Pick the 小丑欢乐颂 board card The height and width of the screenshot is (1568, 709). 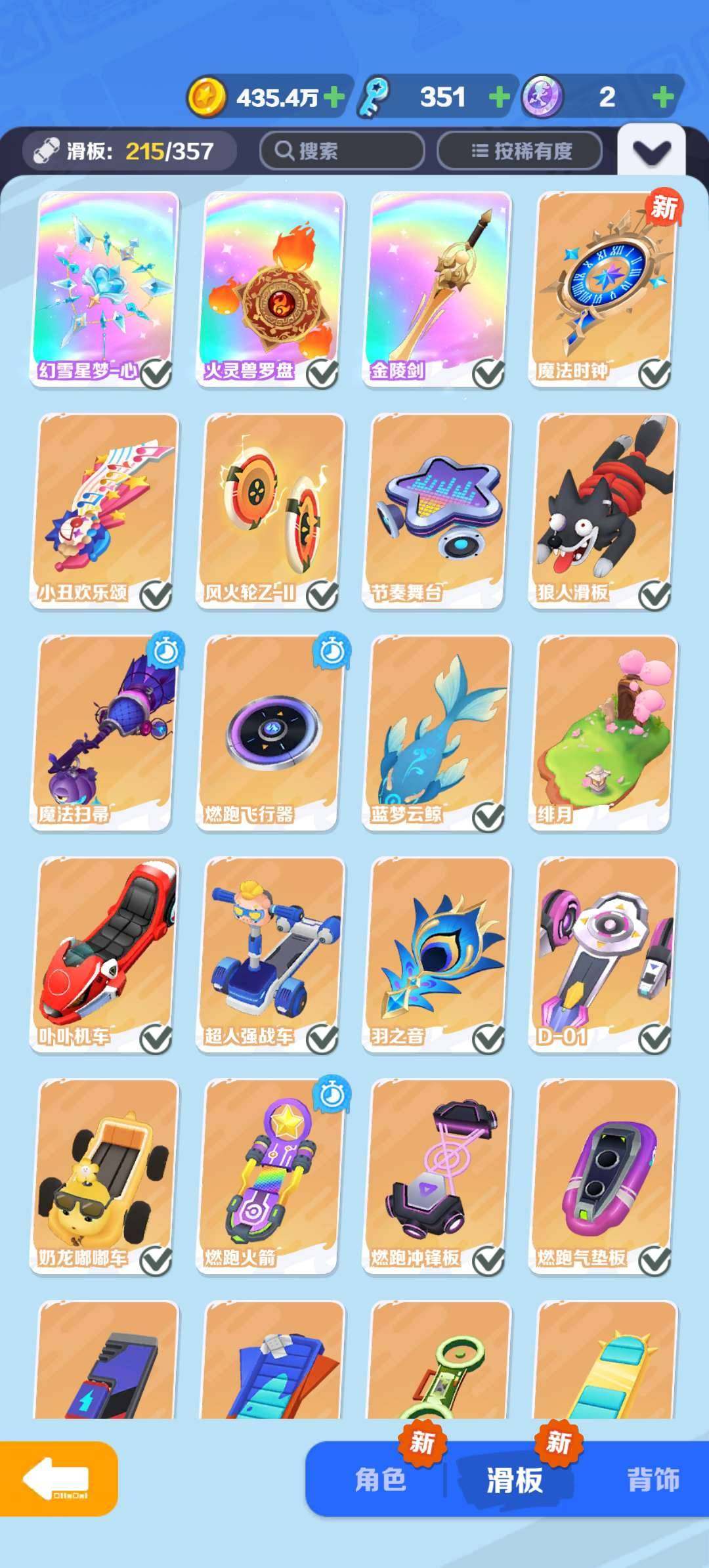coord(104,510)
